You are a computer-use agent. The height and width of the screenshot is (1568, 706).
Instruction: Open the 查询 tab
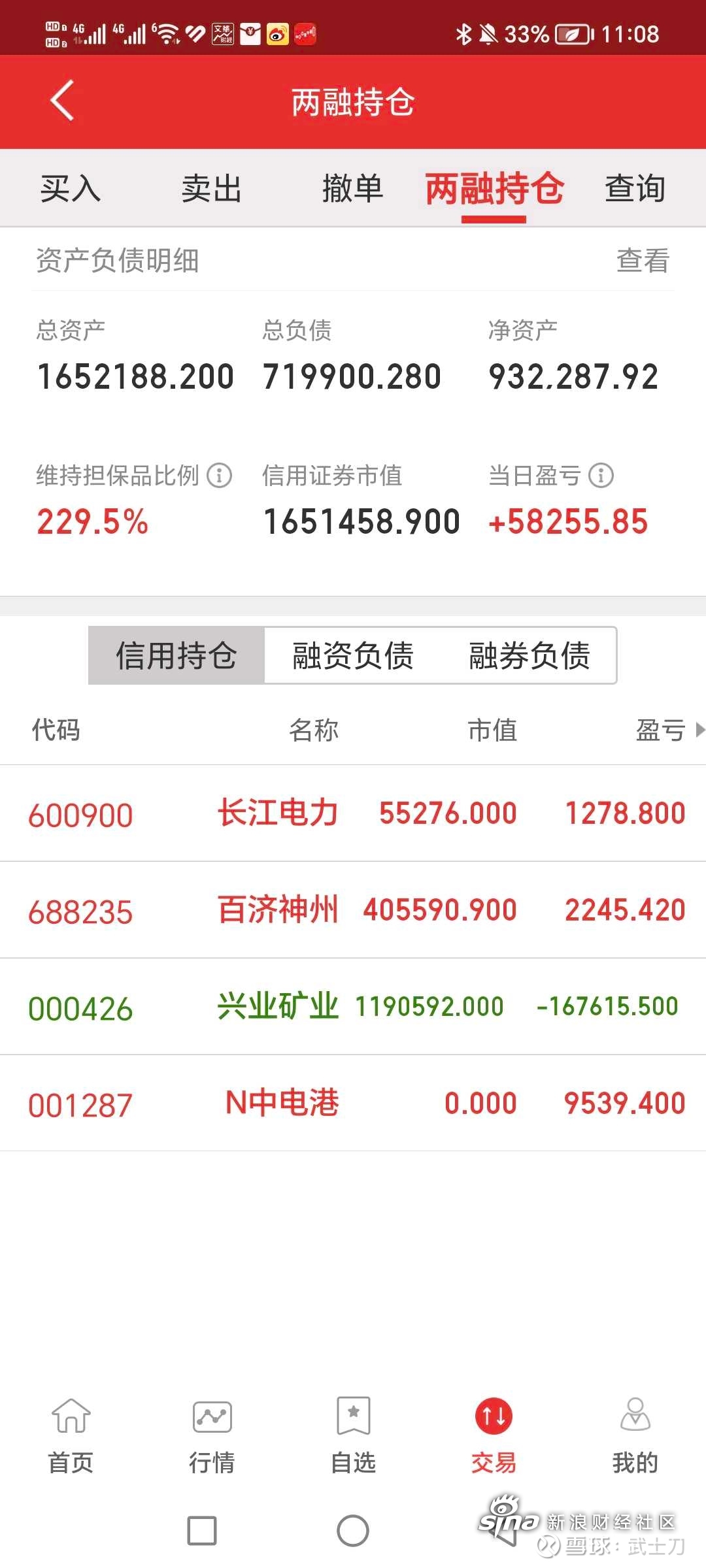[x=635, y=189]
